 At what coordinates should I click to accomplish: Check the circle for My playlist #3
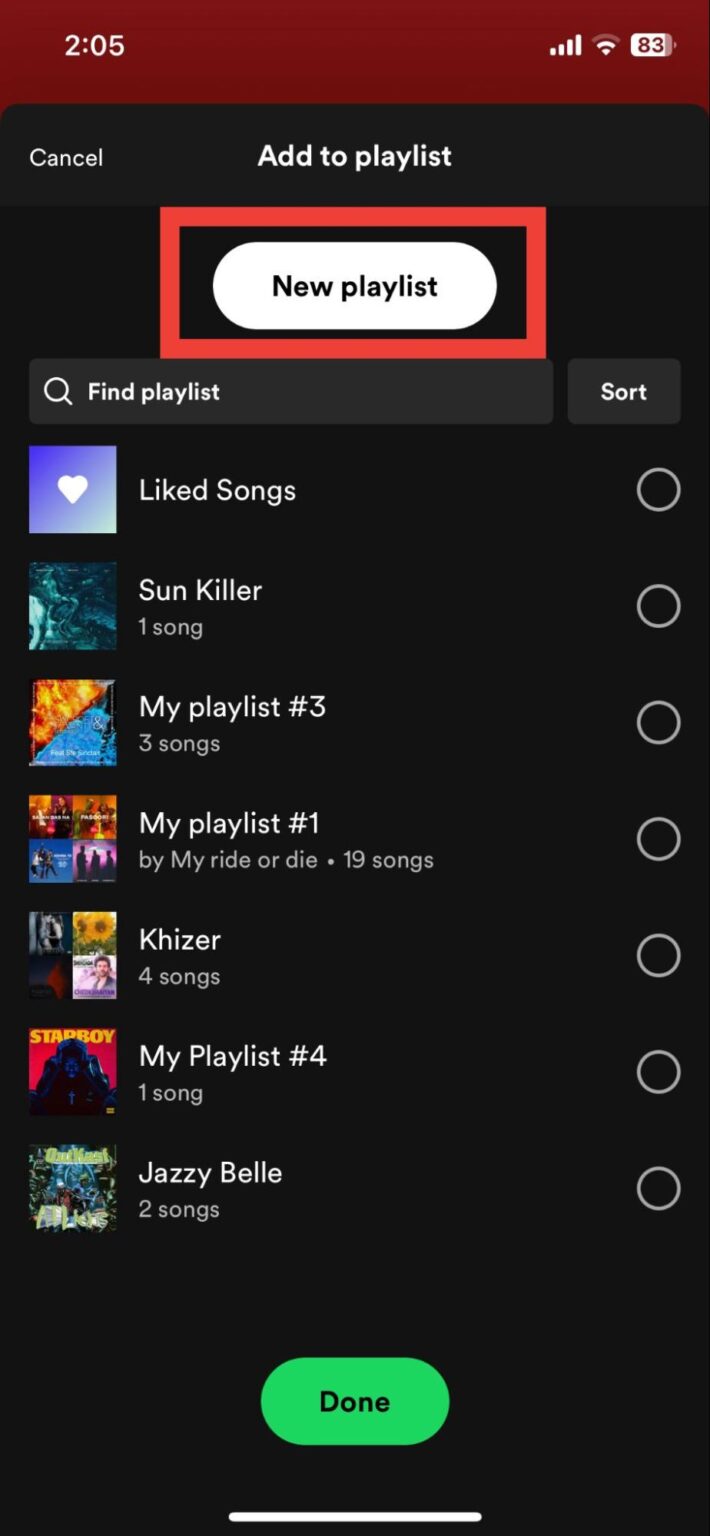(x=658, y=723)
